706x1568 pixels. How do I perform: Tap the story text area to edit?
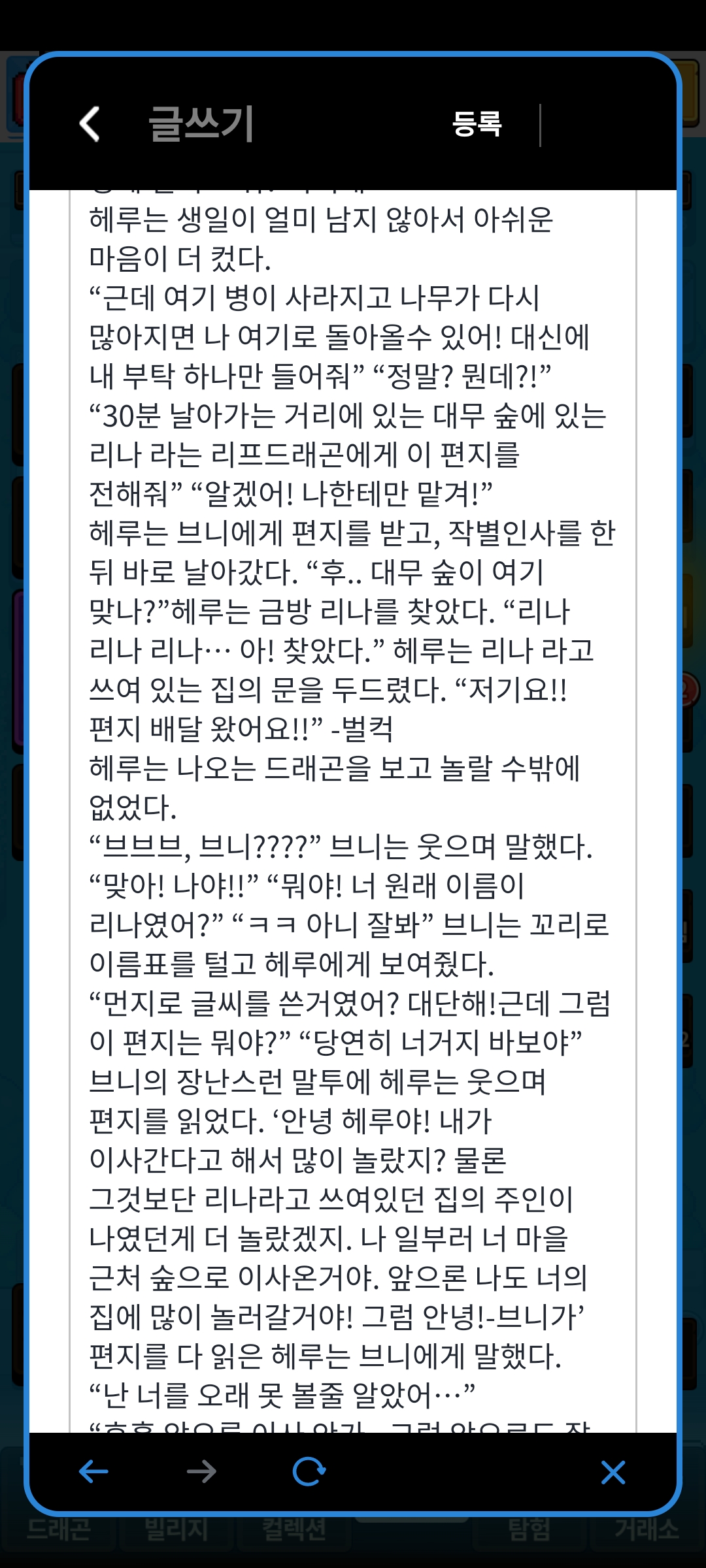tap(353, 811)
